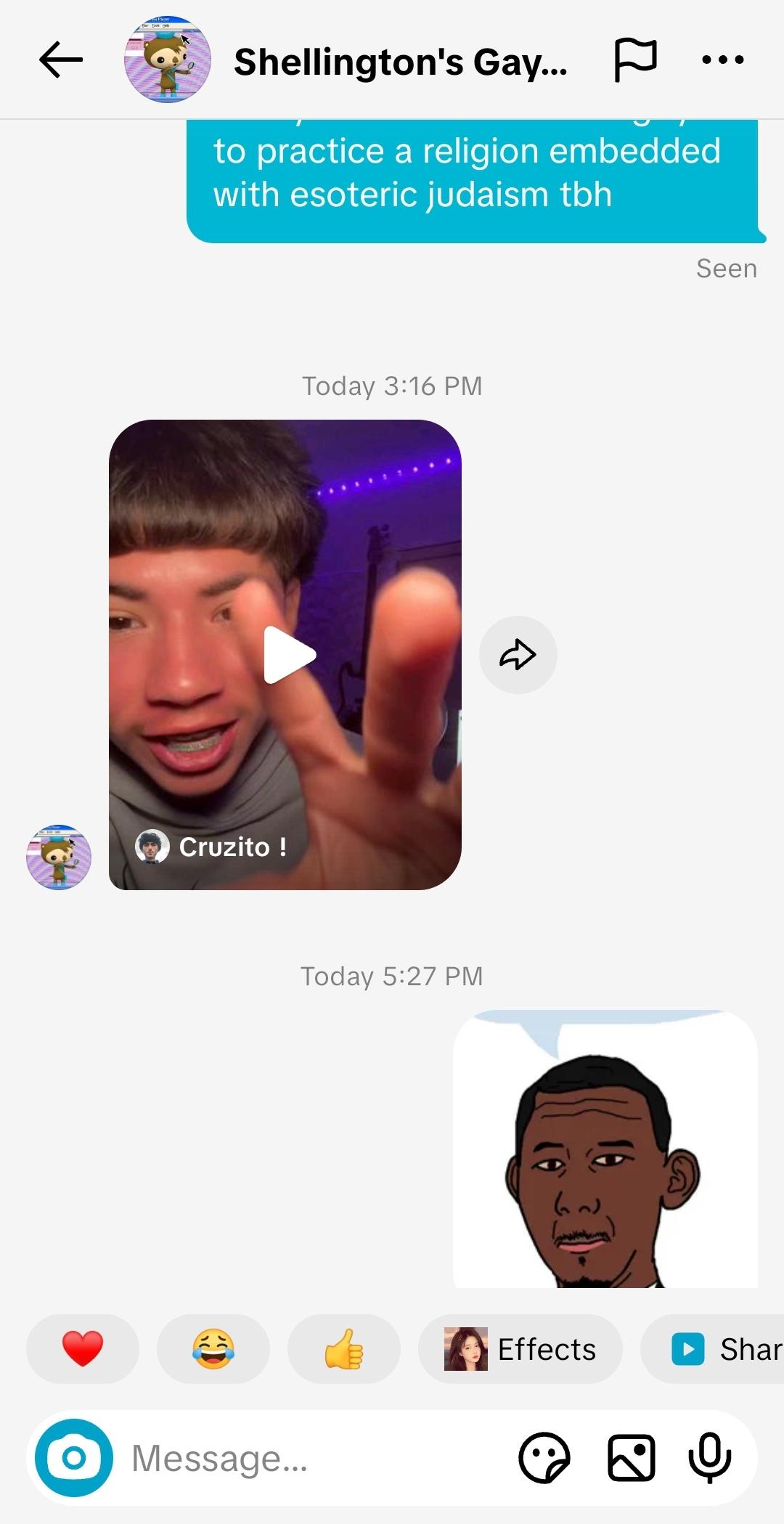Open the sent cartoon face image
The image size is (784, 1524).
click(x=605, y=1150)
